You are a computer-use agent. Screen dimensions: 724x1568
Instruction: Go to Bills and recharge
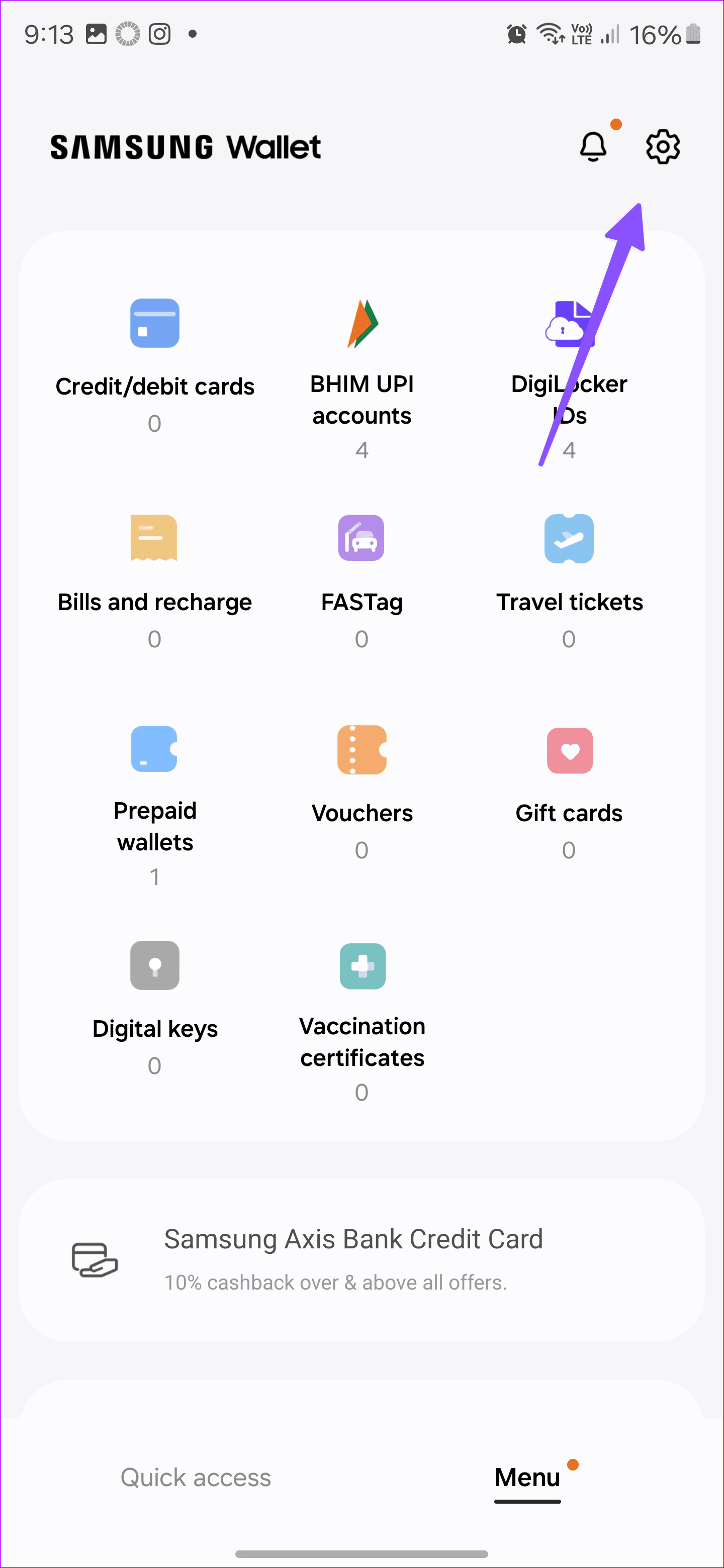click(x=155, y=578)
